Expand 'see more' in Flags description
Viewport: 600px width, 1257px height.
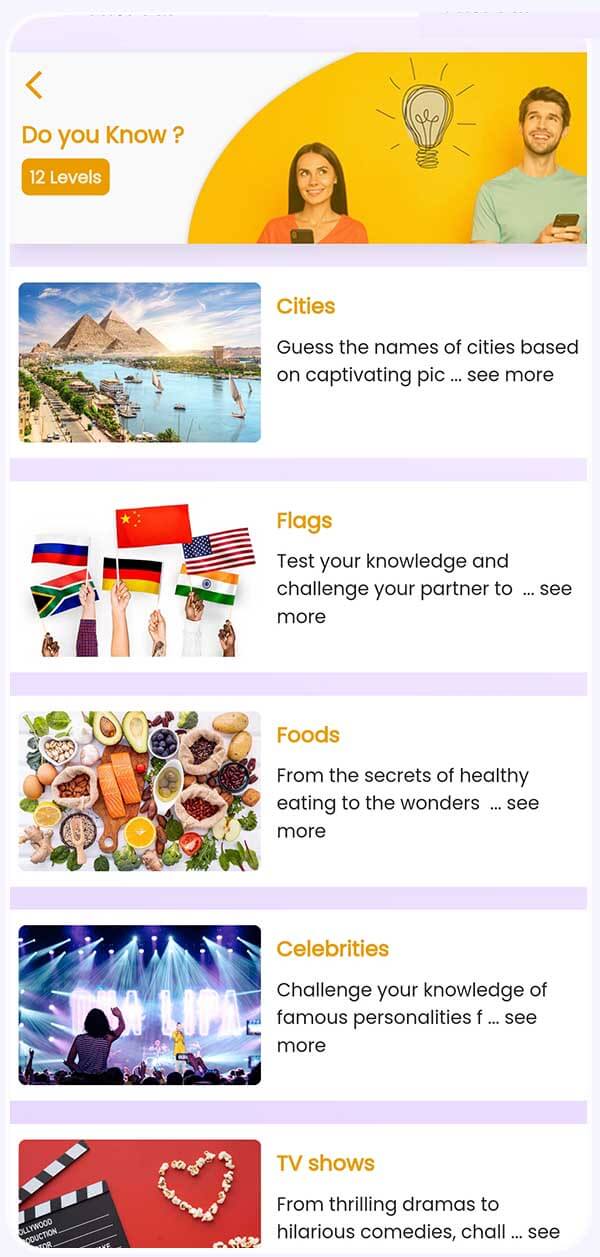point(555,589)
